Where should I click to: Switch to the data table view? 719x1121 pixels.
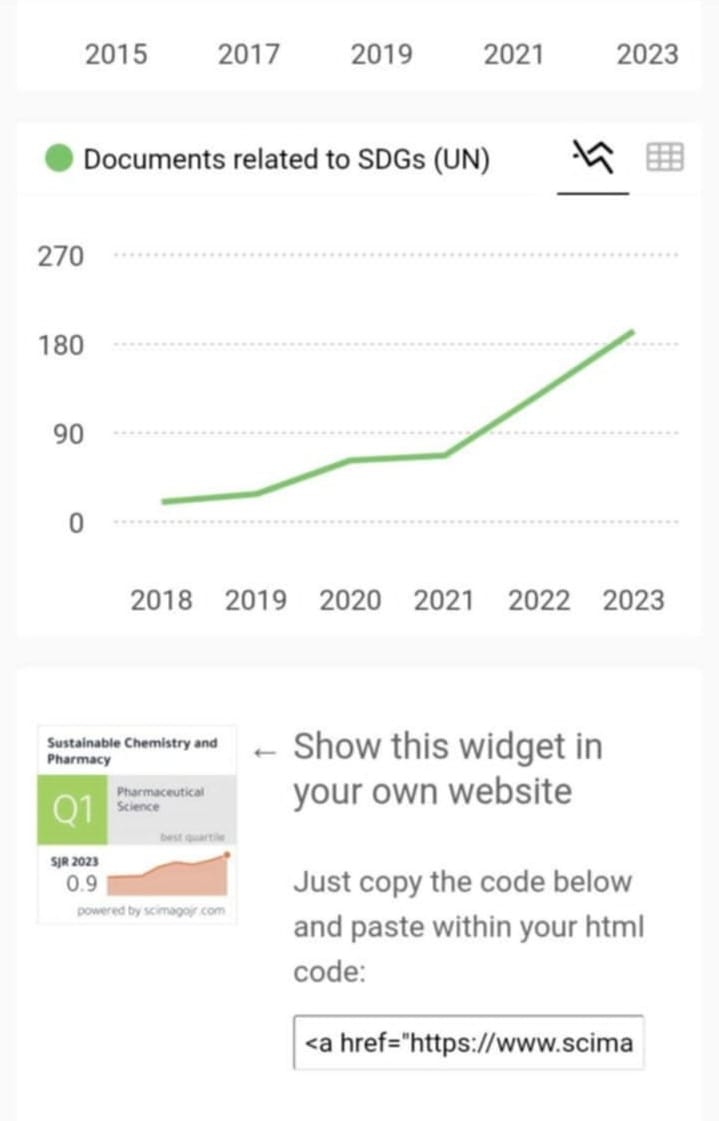tap(664, 157)
